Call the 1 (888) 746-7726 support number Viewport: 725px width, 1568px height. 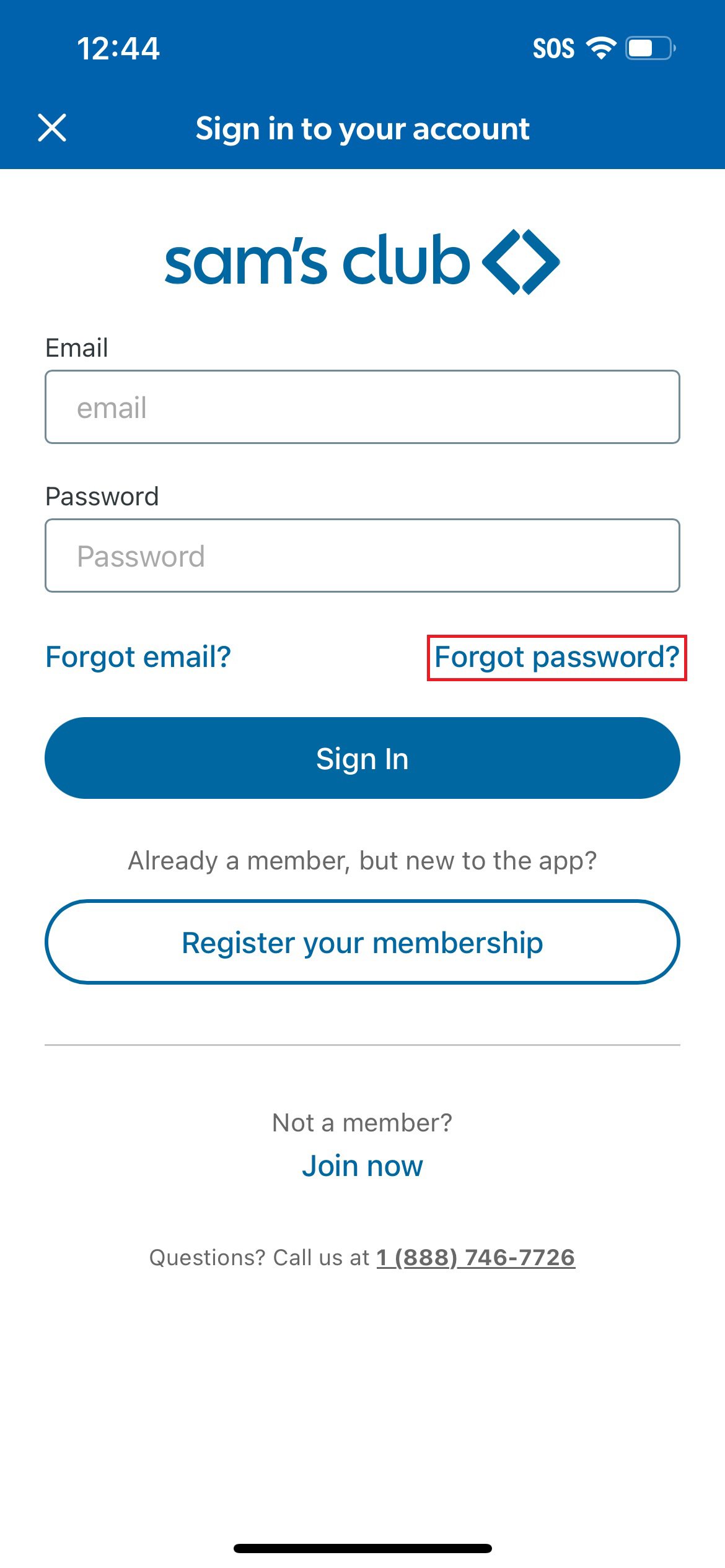click(475, 1258)
